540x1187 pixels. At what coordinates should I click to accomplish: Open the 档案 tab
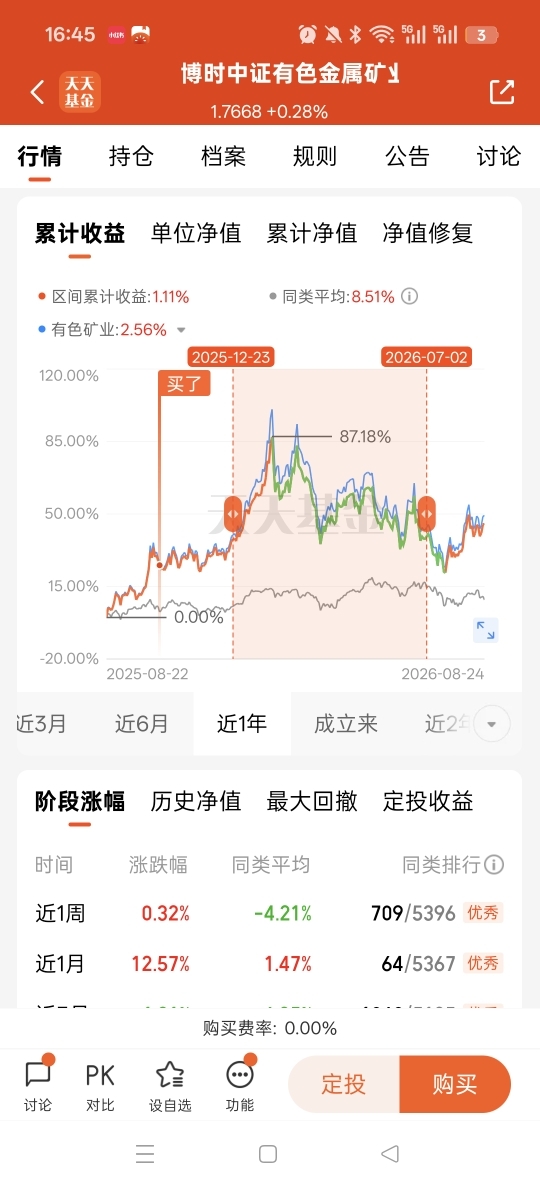click(223, 156)
